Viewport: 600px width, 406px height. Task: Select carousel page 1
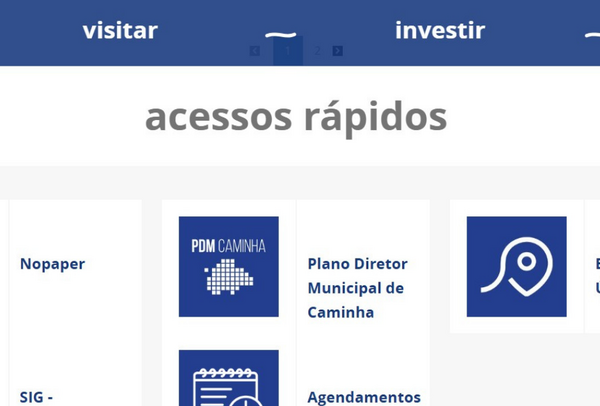(288, 51)
